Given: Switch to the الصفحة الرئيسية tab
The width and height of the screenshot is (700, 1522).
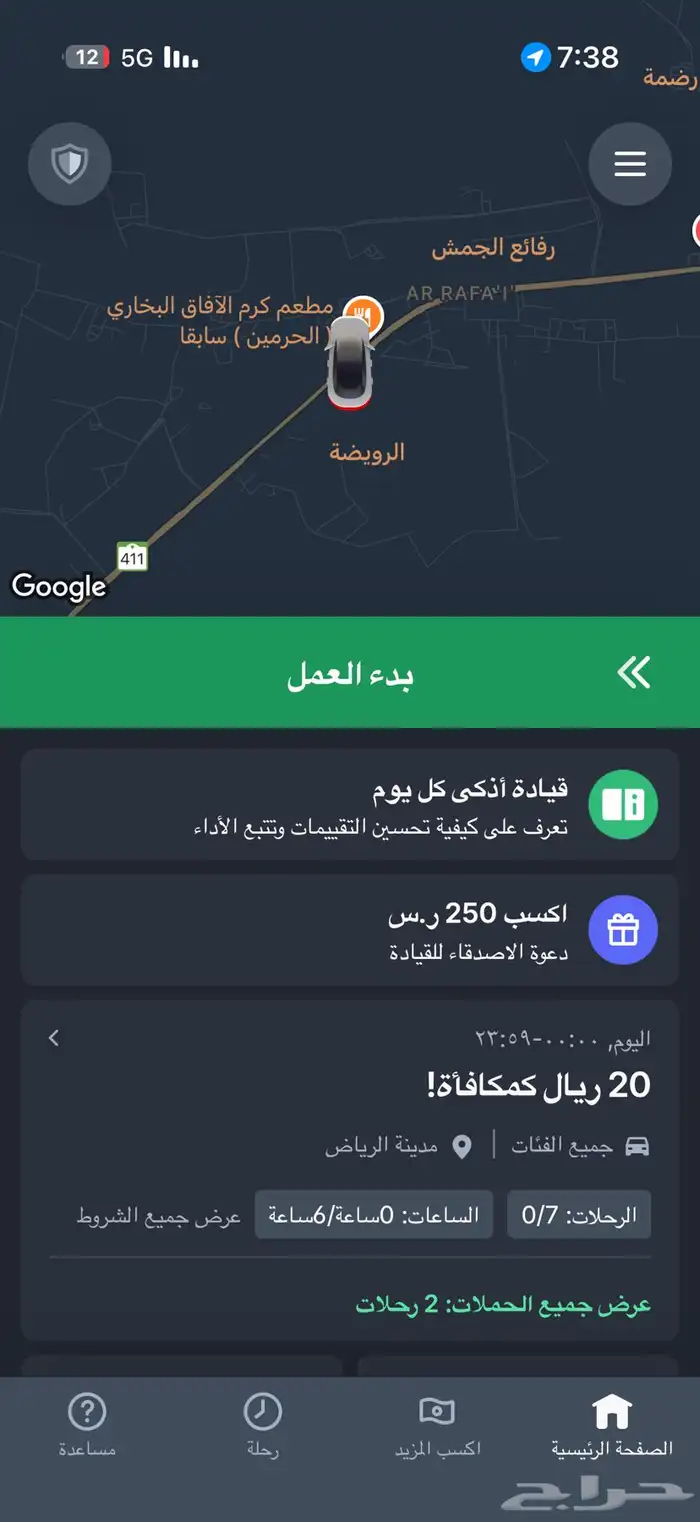Looking at the screenshot, I should (x=612, y=1427).
